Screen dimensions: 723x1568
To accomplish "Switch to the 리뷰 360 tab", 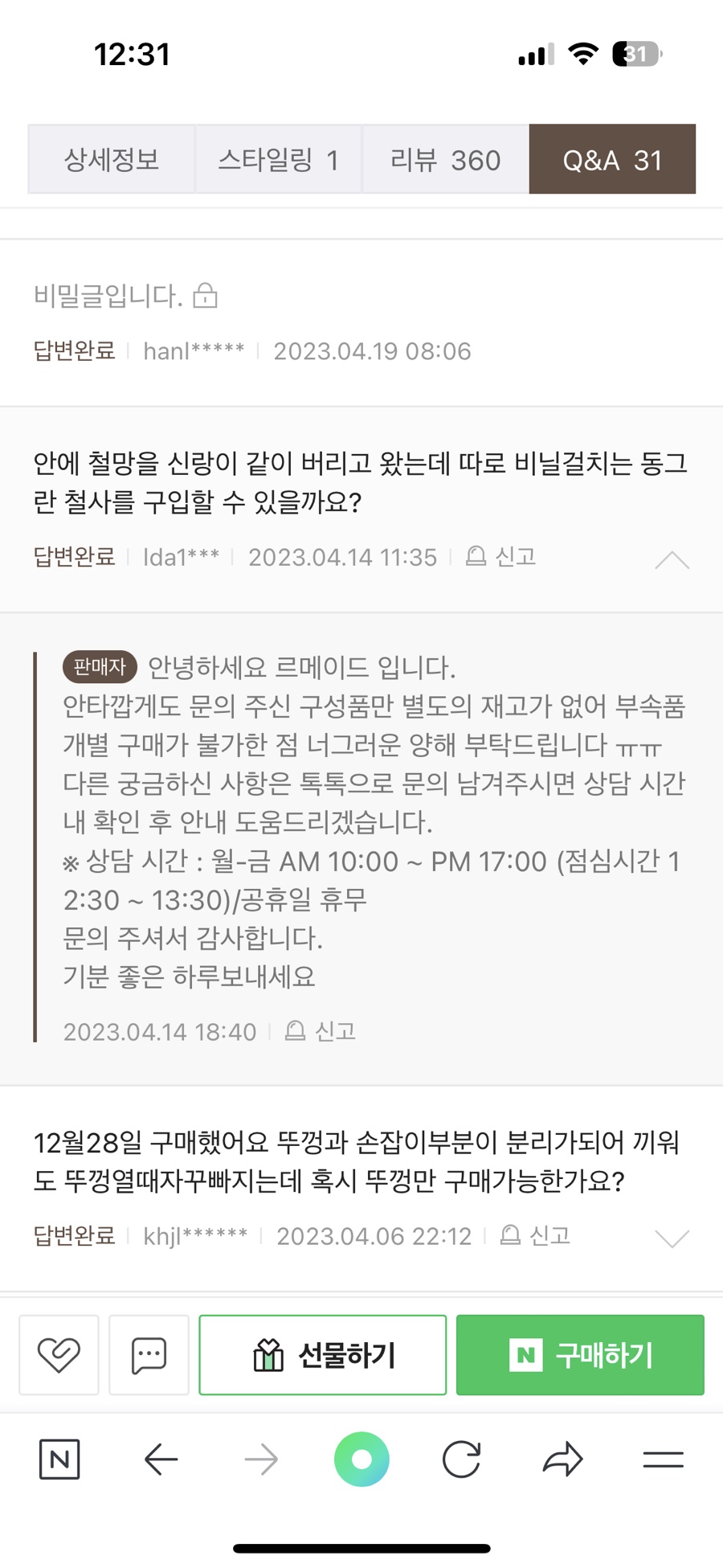I will (445, 159).
